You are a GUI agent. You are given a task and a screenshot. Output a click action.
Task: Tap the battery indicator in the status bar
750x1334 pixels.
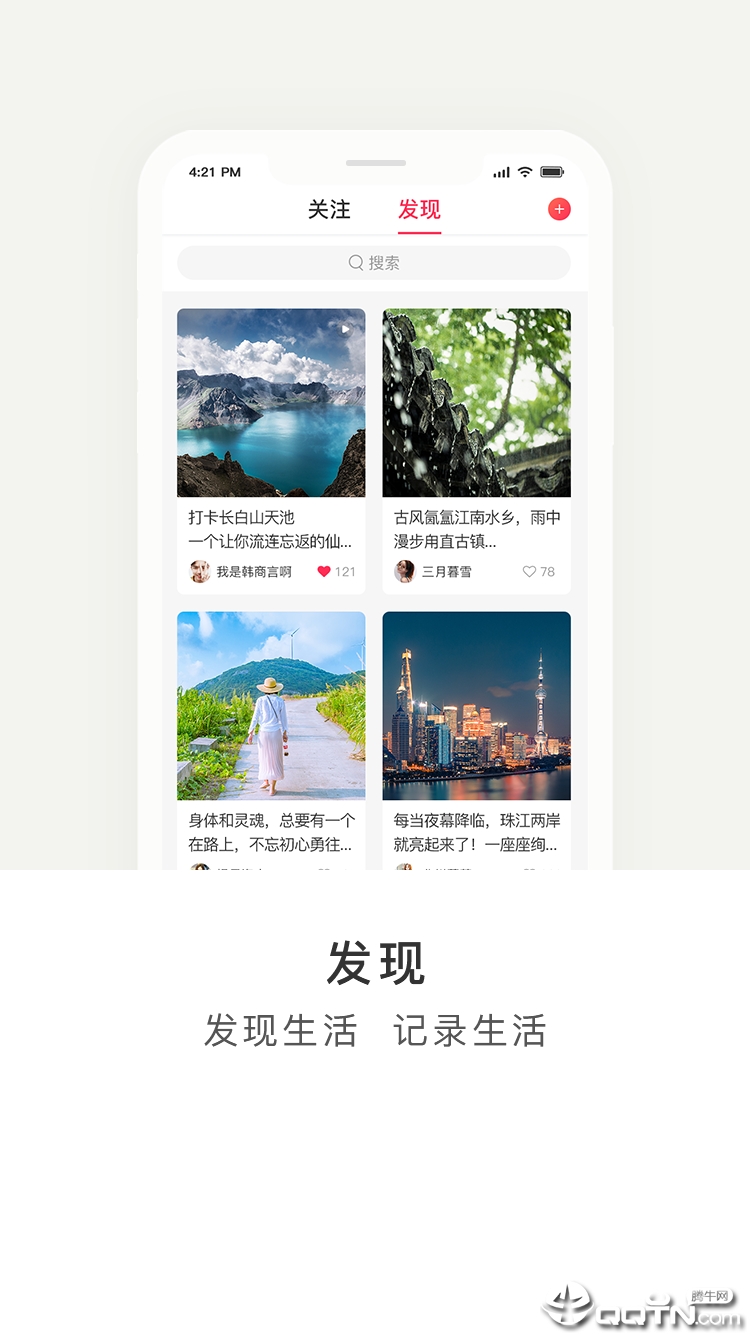click(x=551, y=172)
